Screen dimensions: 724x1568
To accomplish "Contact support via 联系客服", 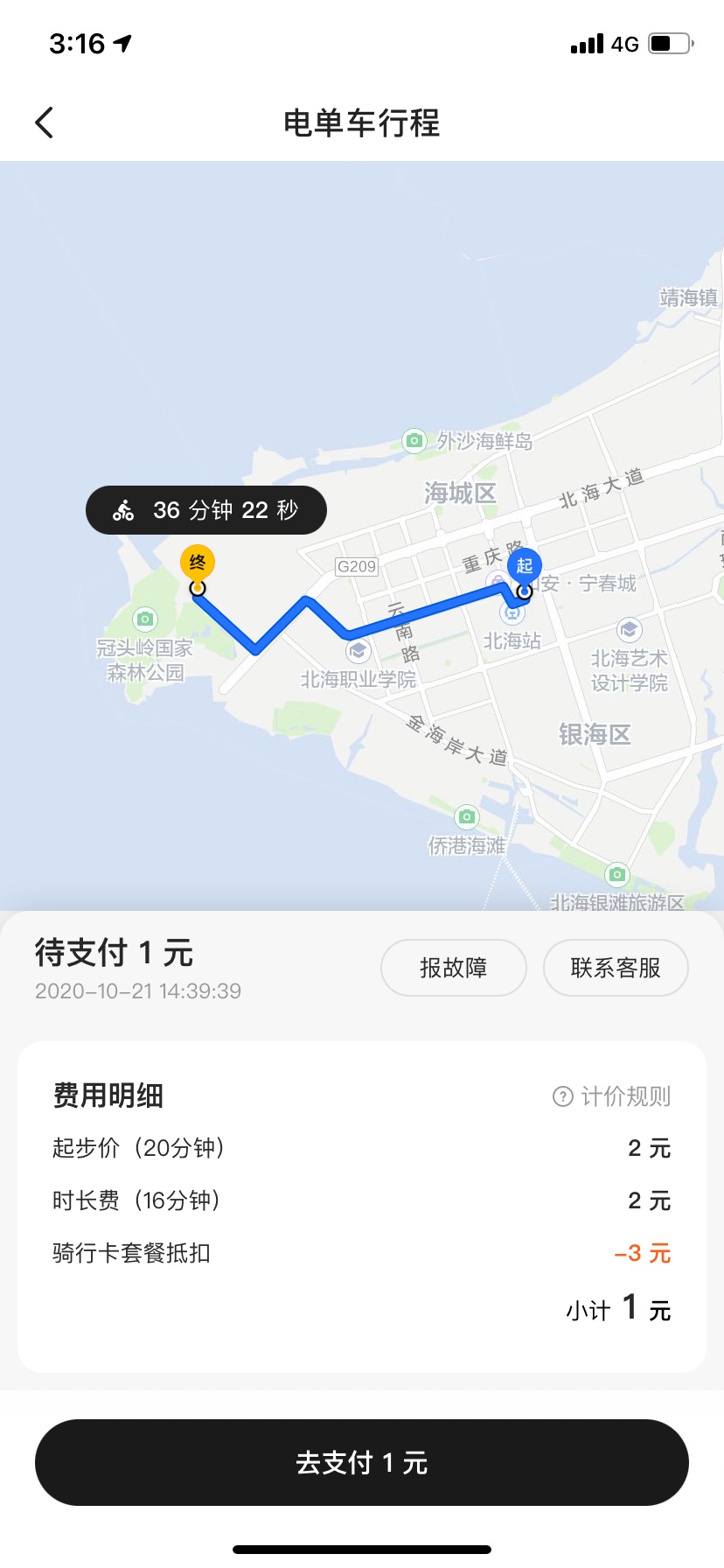I will pos(616,968).
